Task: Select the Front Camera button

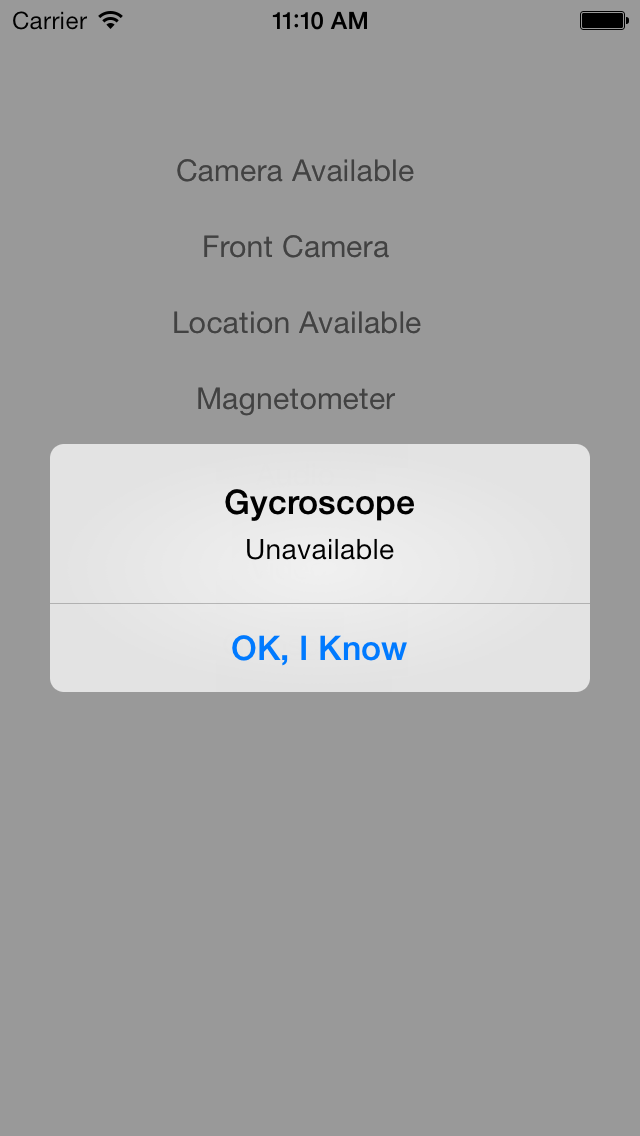Action: 295,247
